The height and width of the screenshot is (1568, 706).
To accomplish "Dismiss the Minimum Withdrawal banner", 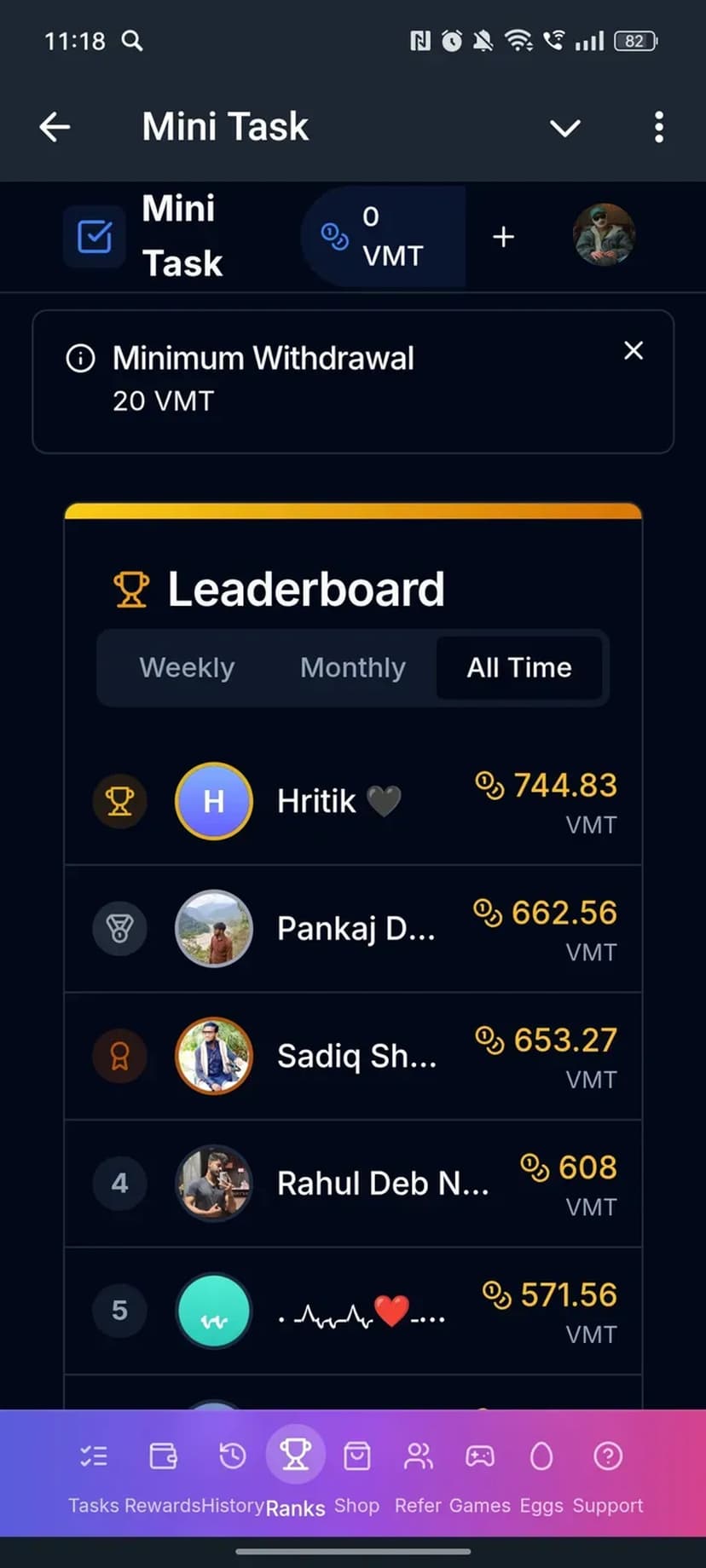I will tap(633, 350).
